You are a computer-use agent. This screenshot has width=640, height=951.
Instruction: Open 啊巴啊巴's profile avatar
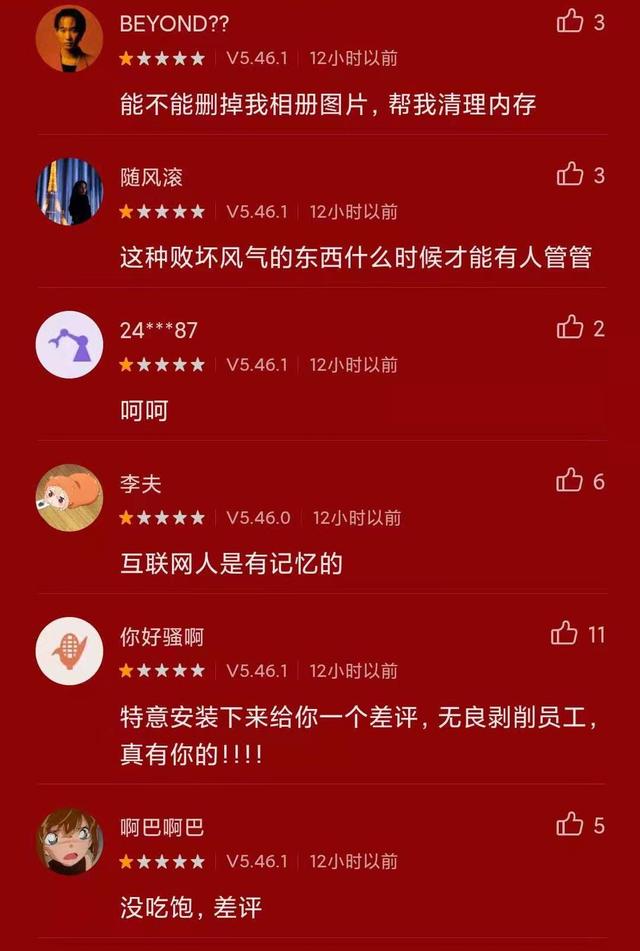coord(69,842)
